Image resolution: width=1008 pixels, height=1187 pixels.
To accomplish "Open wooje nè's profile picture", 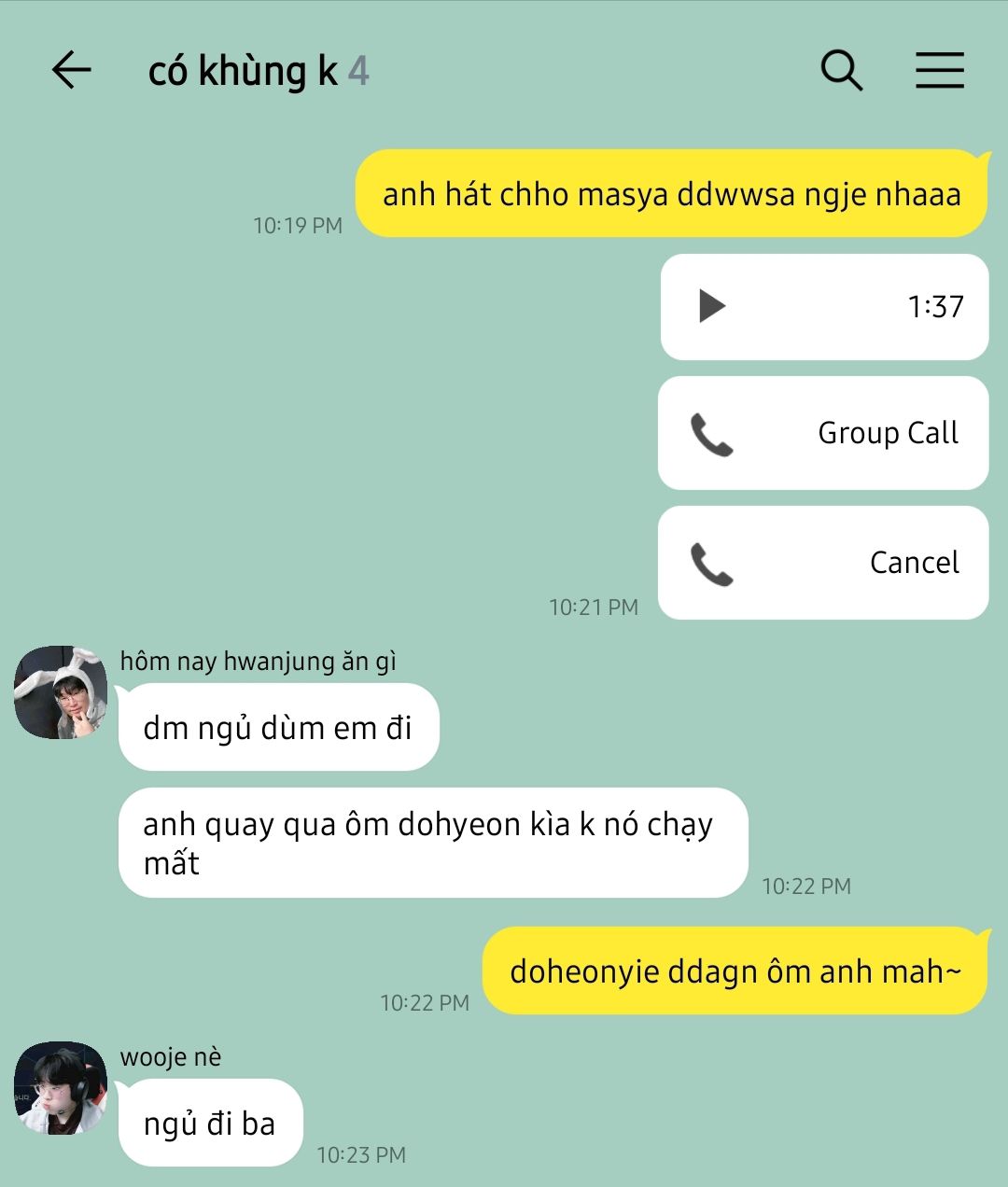I will pyautogui.click(x=61, y=1088).
